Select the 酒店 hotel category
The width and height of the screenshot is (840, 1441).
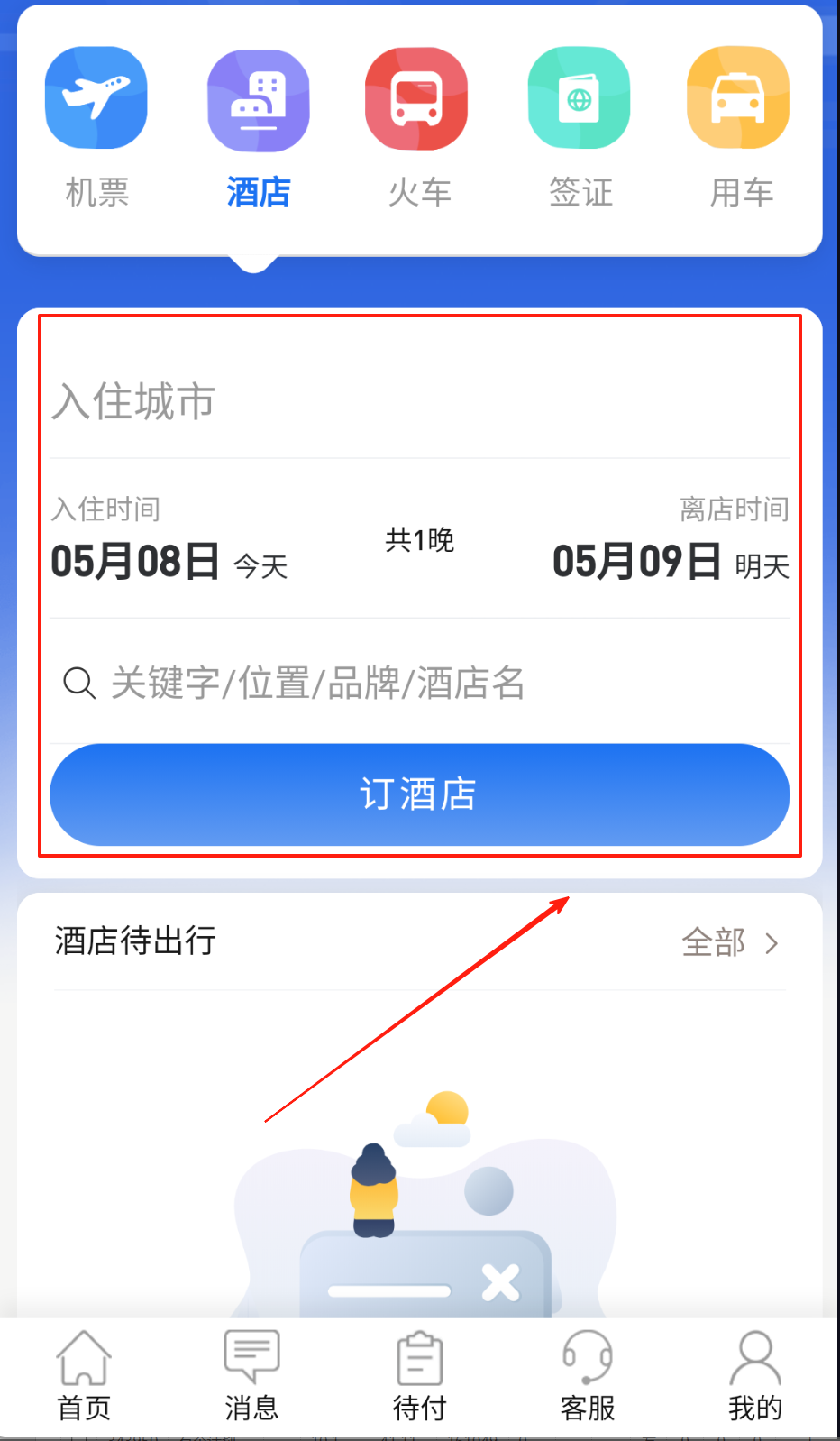tap(259, 127)
